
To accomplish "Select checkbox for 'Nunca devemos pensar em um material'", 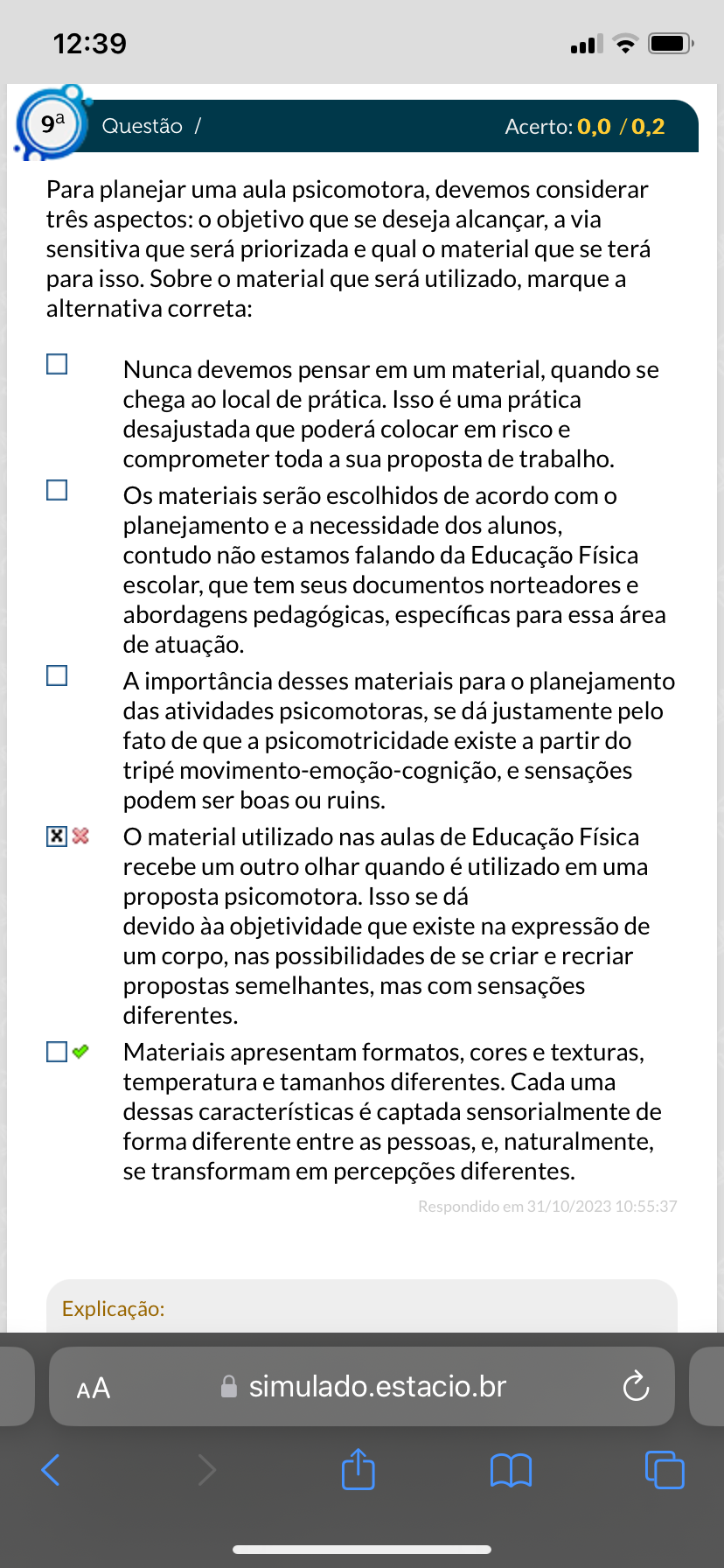I will pyautogui.click(x=57, y=364).
